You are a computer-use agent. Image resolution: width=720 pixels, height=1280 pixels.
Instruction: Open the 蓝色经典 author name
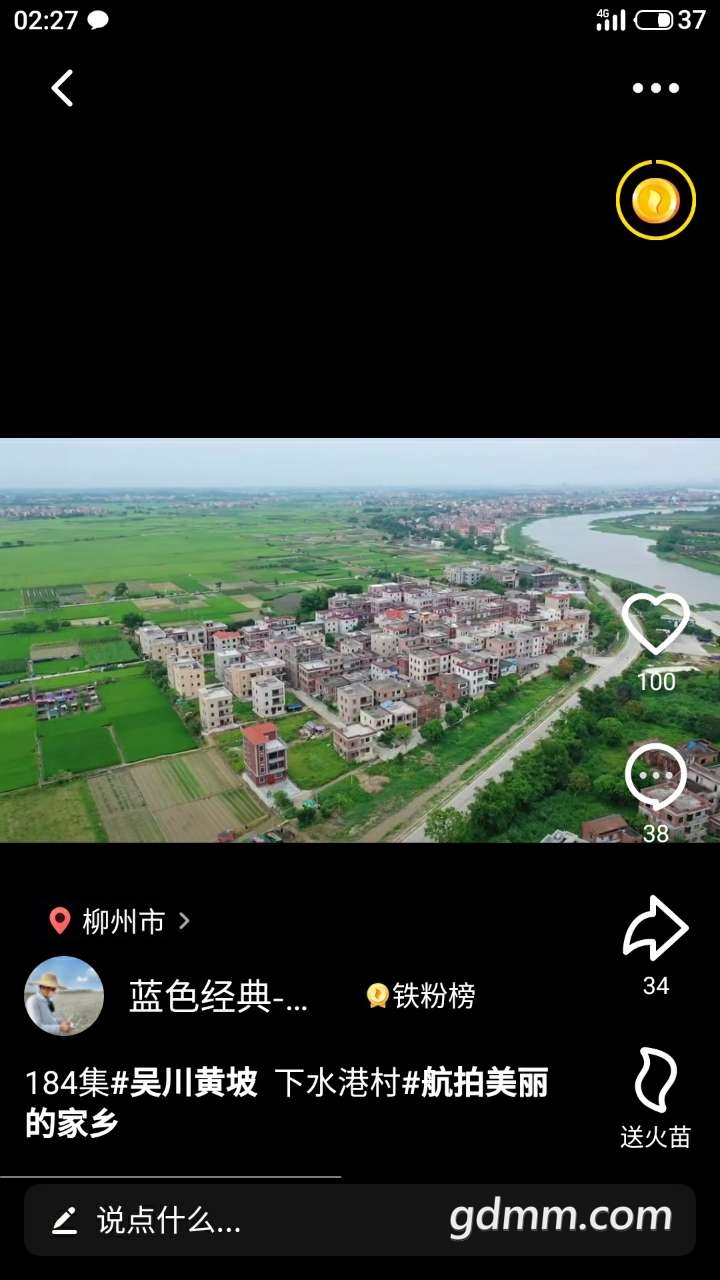point(218,996)
